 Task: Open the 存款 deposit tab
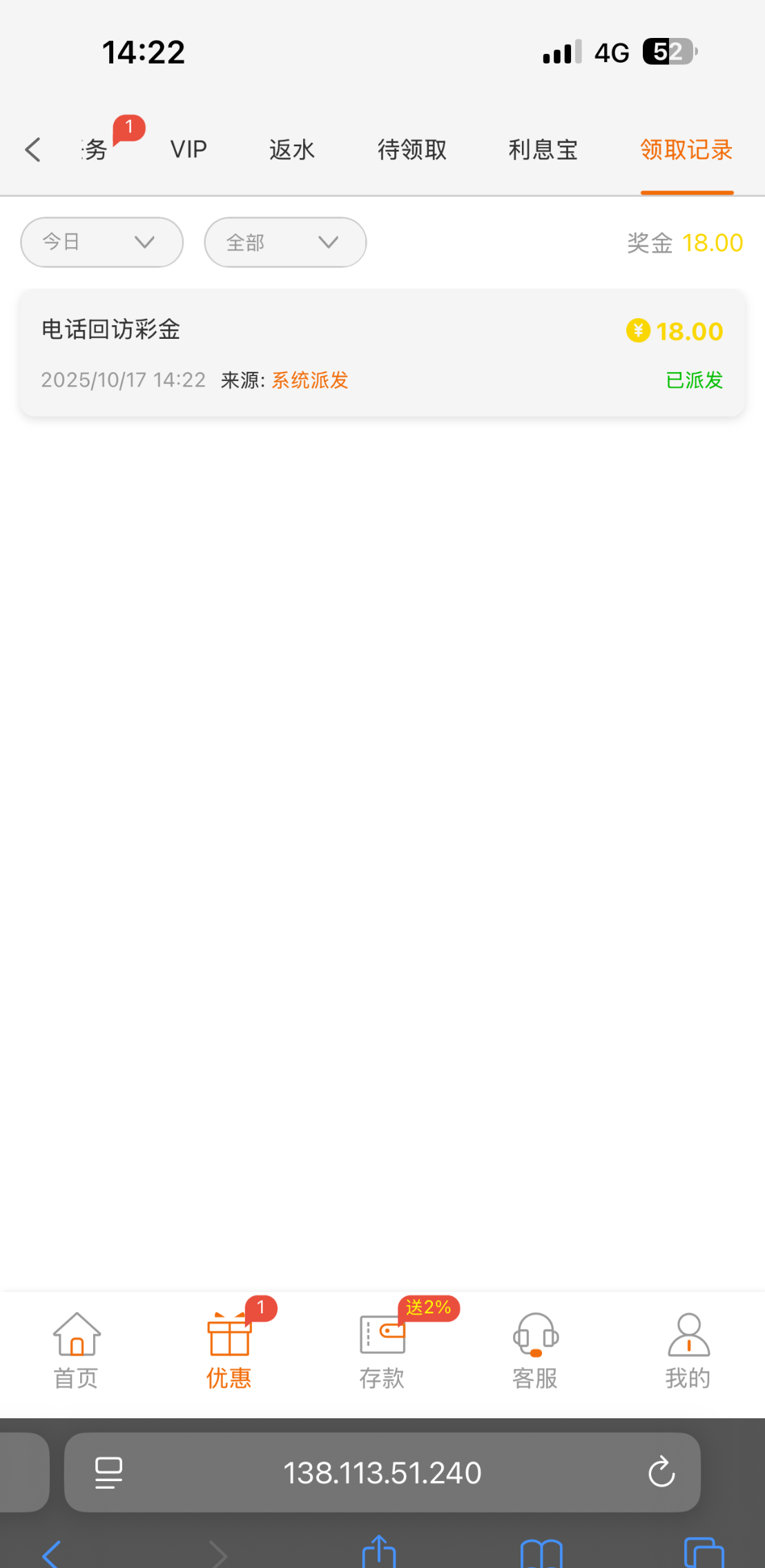[x=382, y=1351]
